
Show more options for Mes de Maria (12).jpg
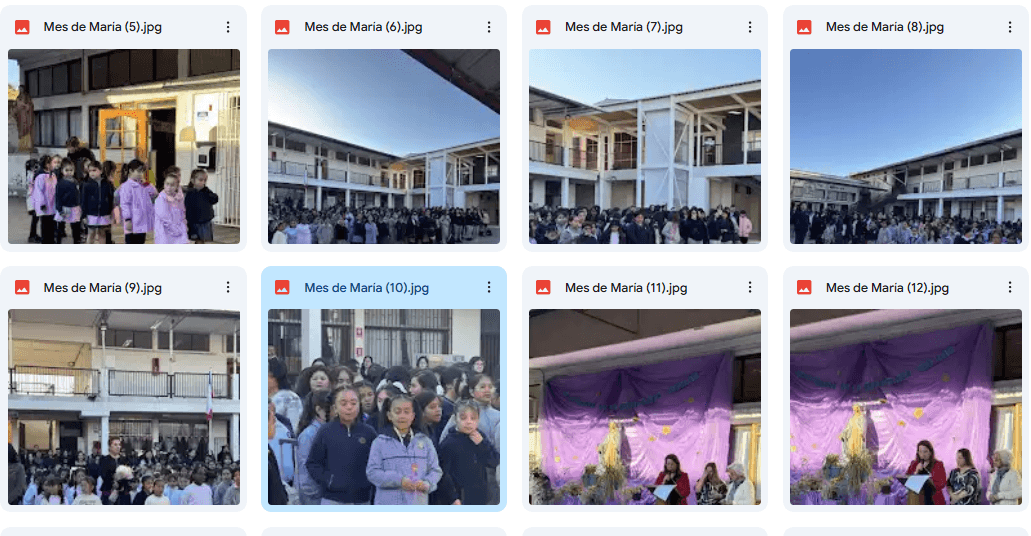click(x=1011, y=287)
